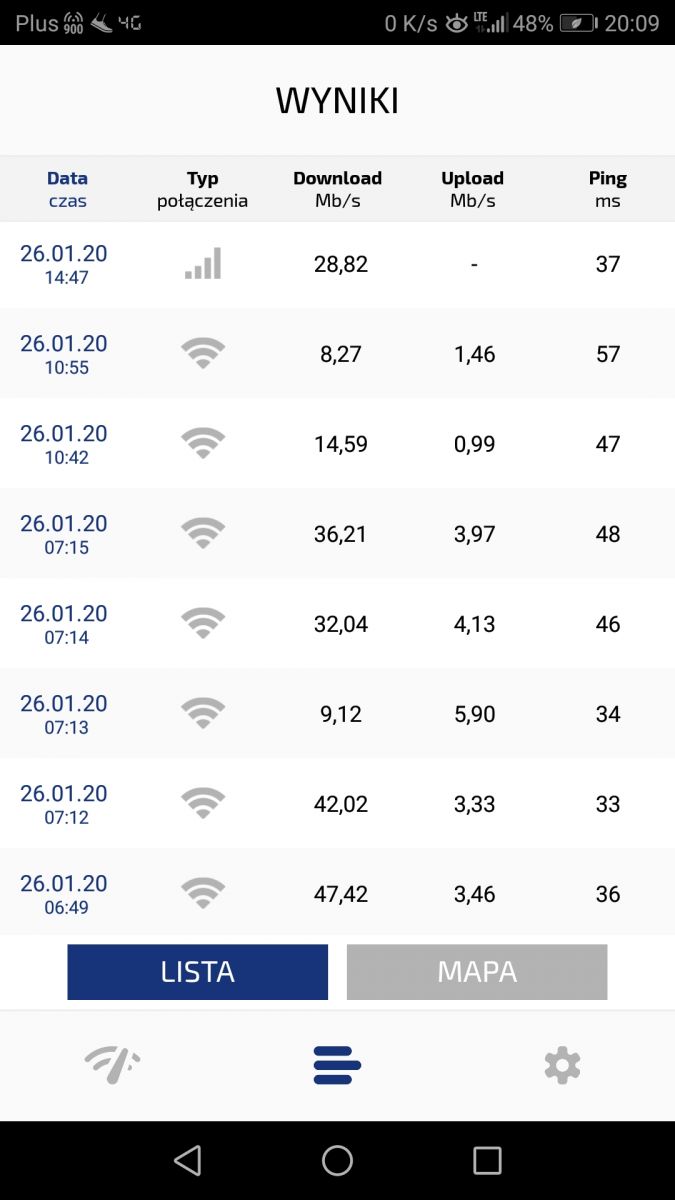
Task: Open the speed test tab
Action: (112, 1065)
